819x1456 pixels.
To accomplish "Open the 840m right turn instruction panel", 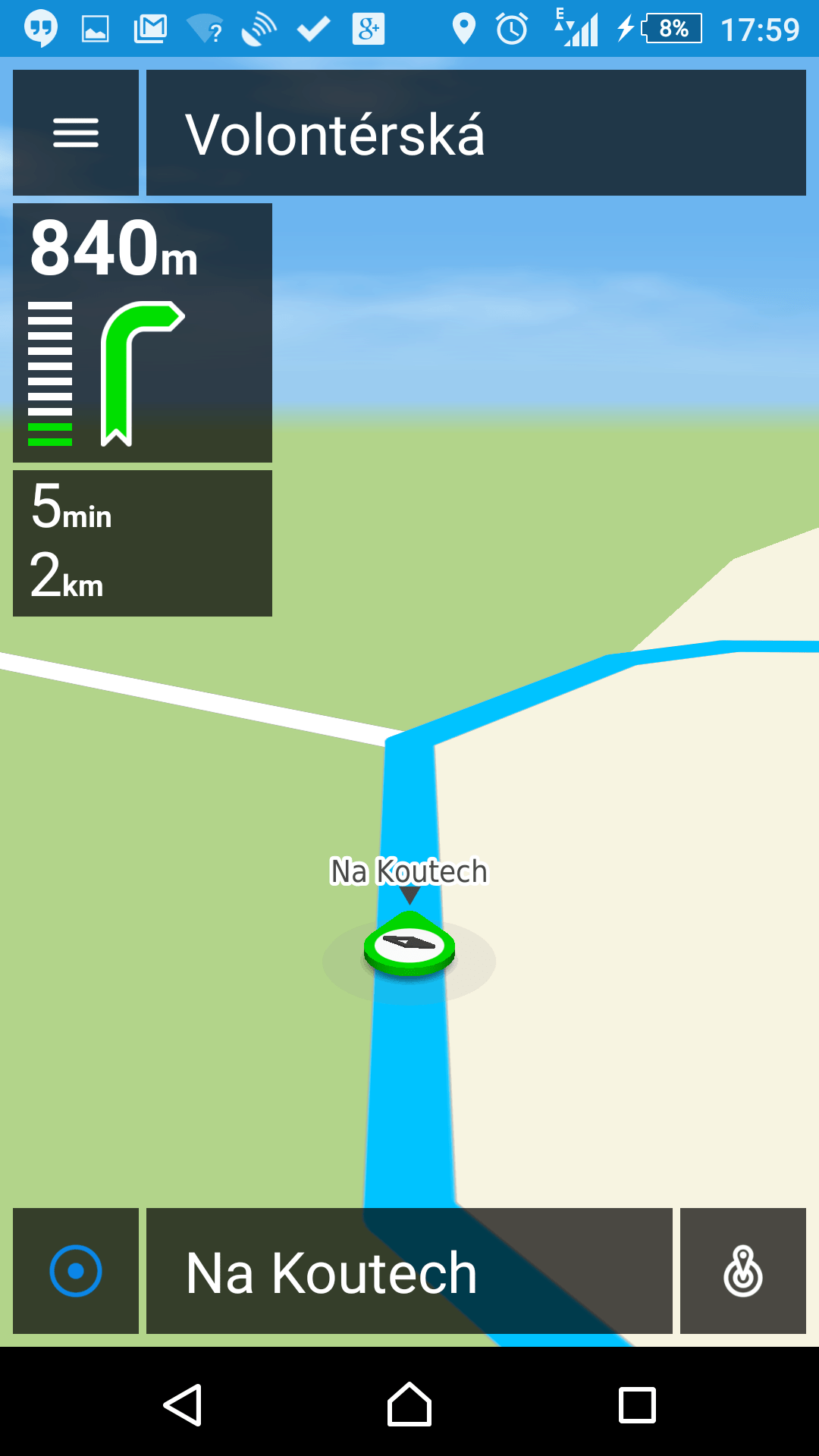I will pyautogui.click(x=143, y=333).
